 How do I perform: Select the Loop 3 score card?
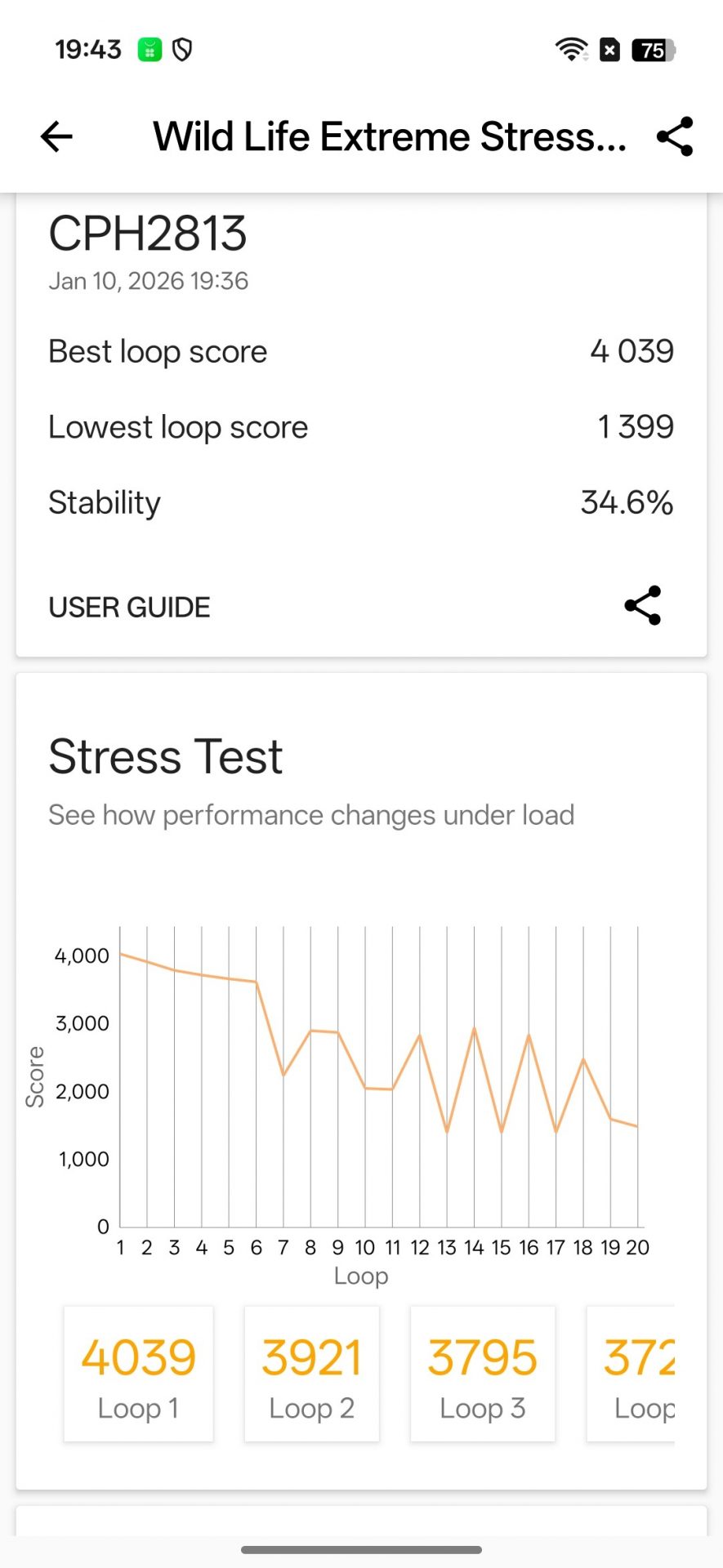pyautogui.click(x=482, y=1374)
